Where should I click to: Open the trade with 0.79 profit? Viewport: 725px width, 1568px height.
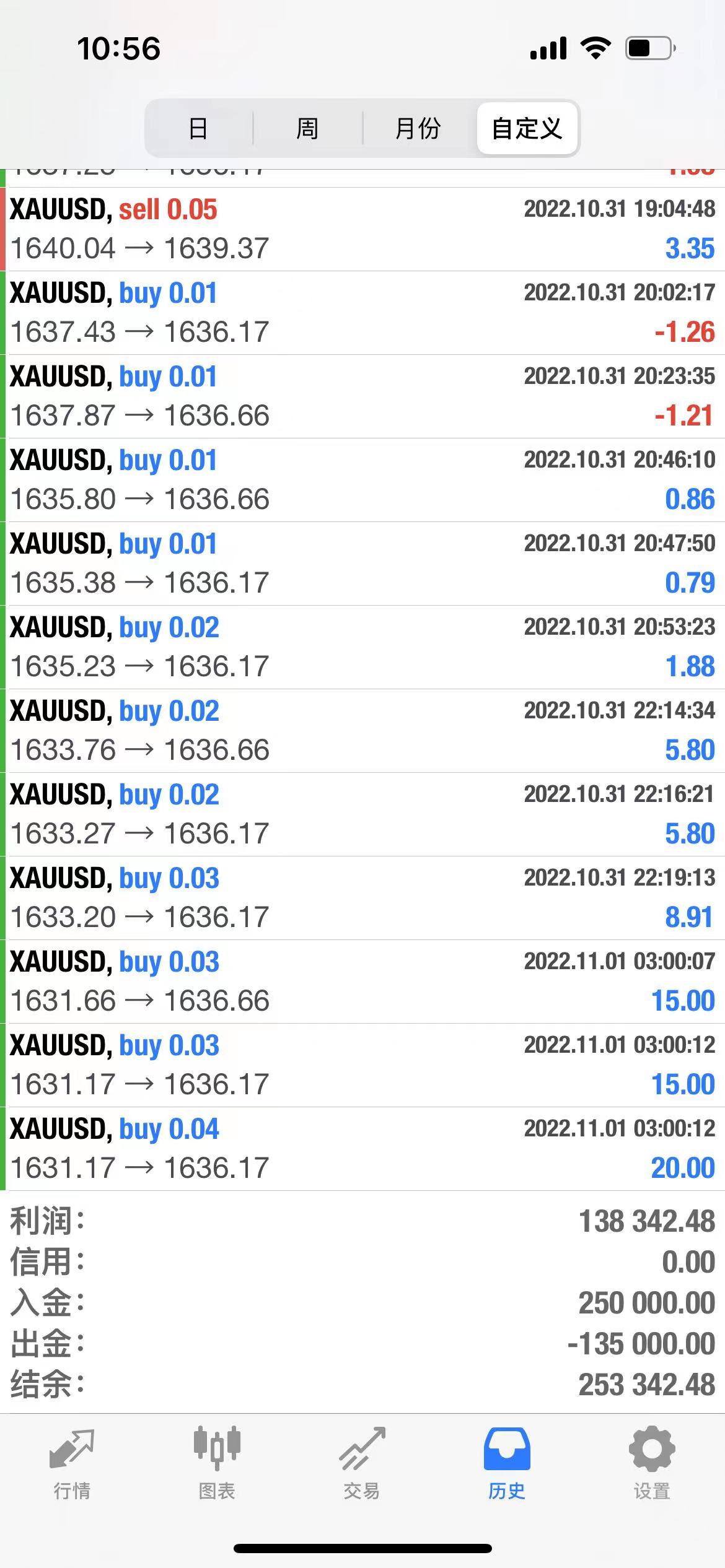point(362,564)
